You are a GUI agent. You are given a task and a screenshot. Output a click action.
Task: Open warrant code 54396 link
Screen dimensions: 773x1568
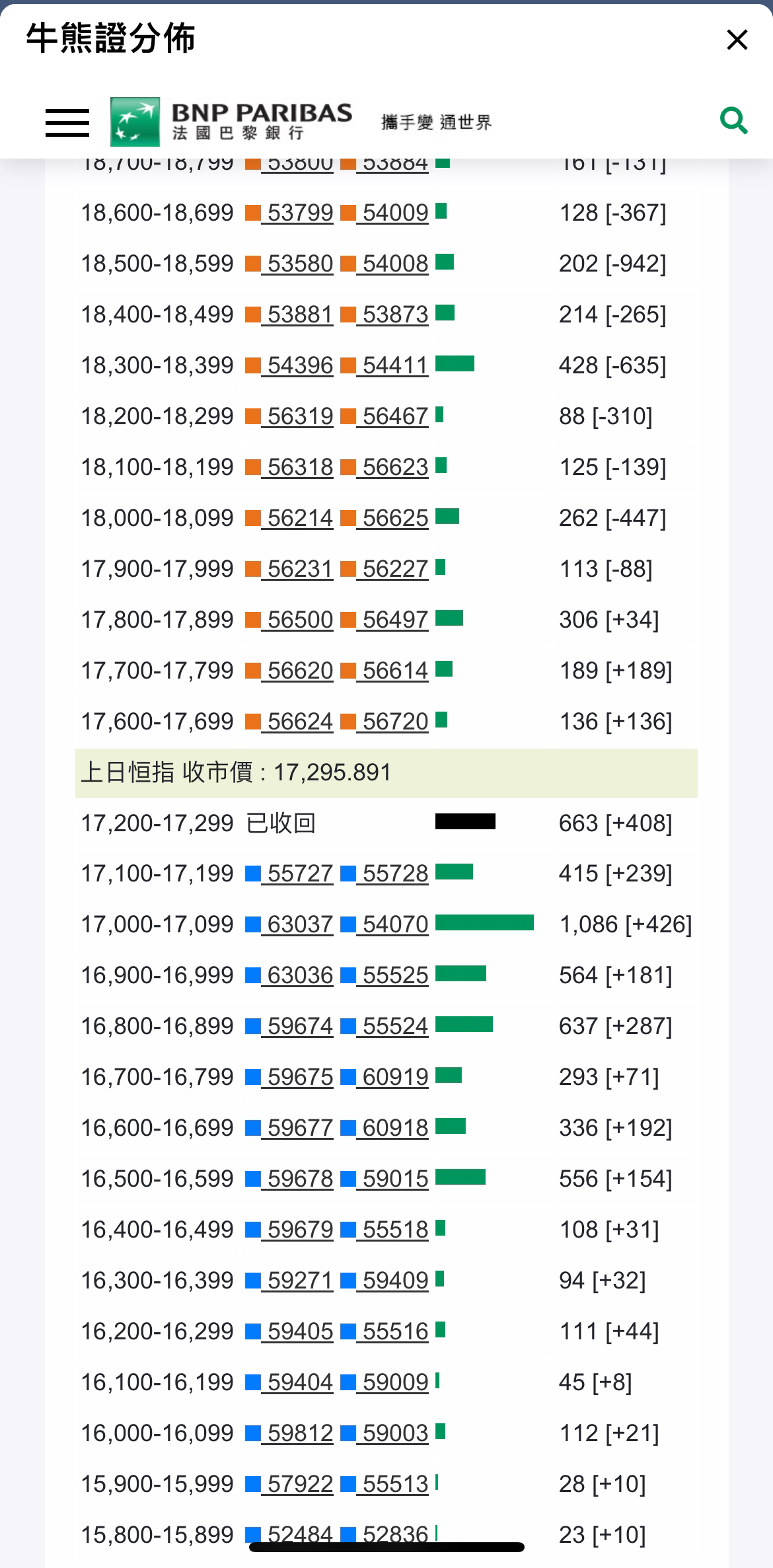301,364
